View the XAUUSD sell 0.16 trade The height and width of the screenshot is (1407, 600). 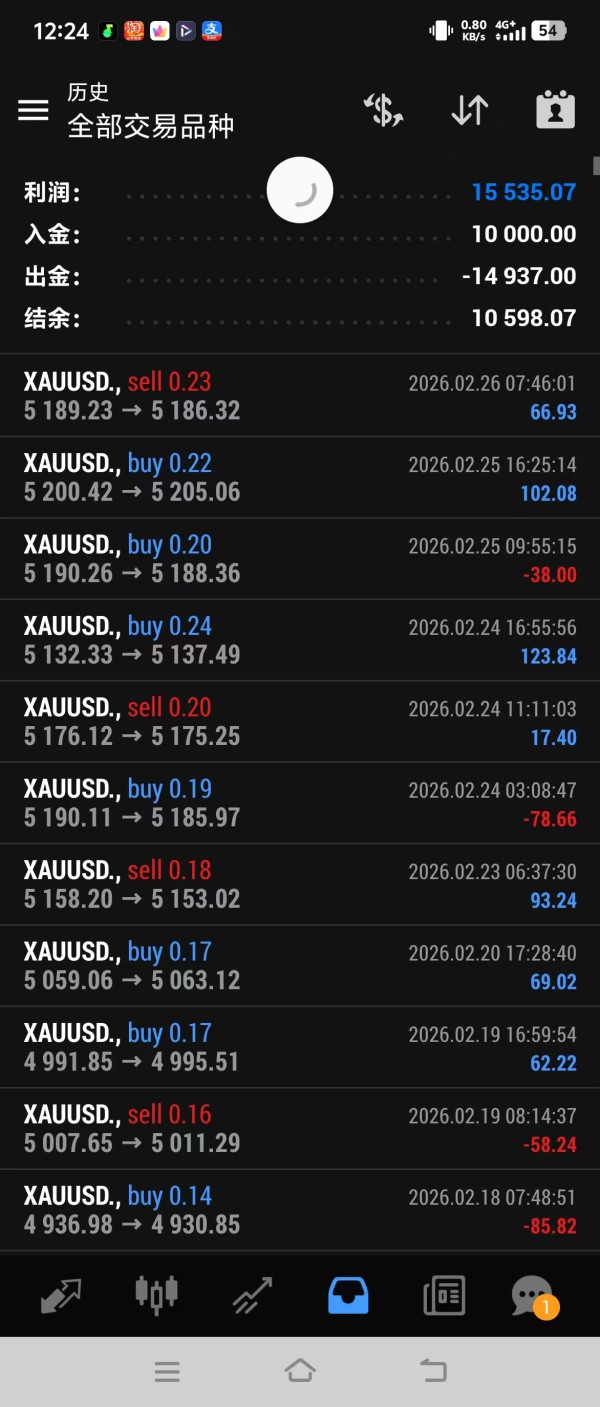[x=300, y=1129]
